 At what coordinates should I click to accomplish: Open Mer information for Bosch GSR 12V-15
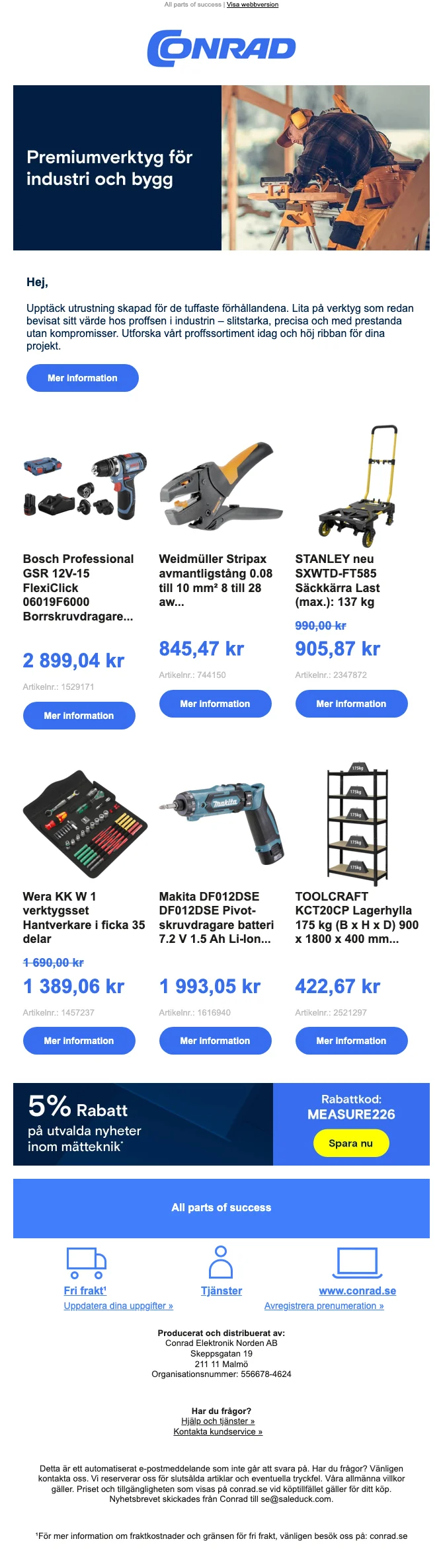[79, 716]
